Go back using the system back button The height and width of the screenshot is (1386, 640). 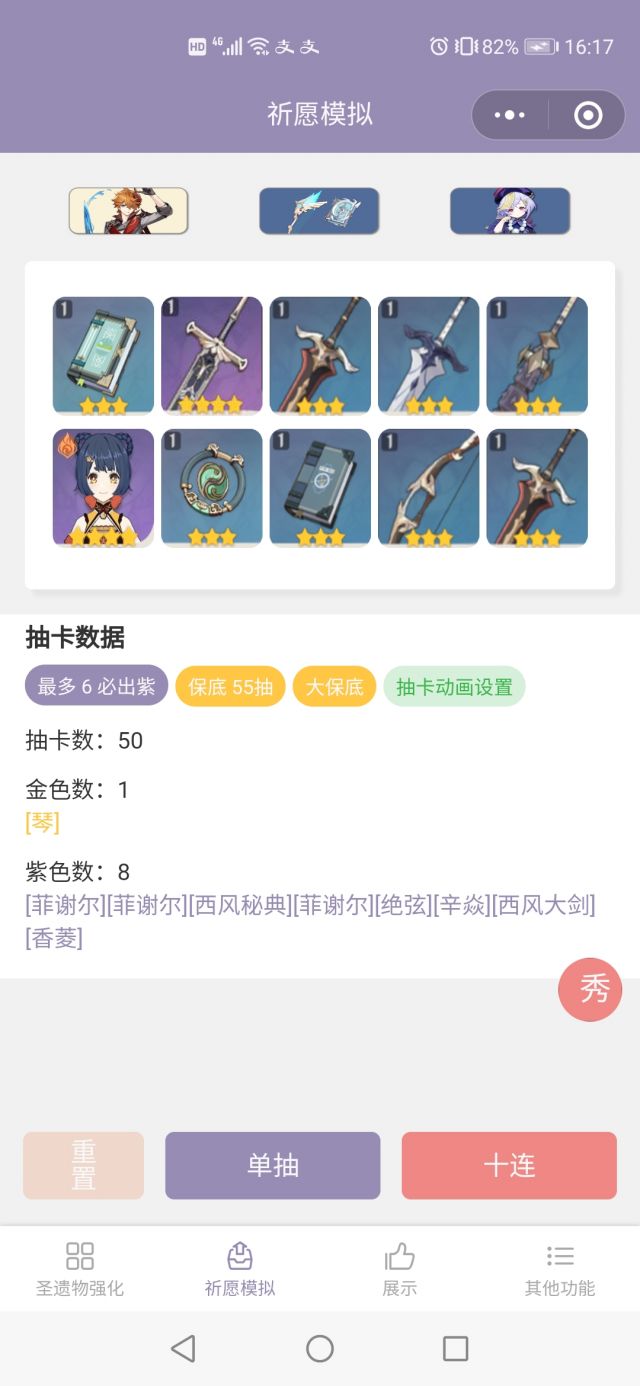[x=183, y=1349]
